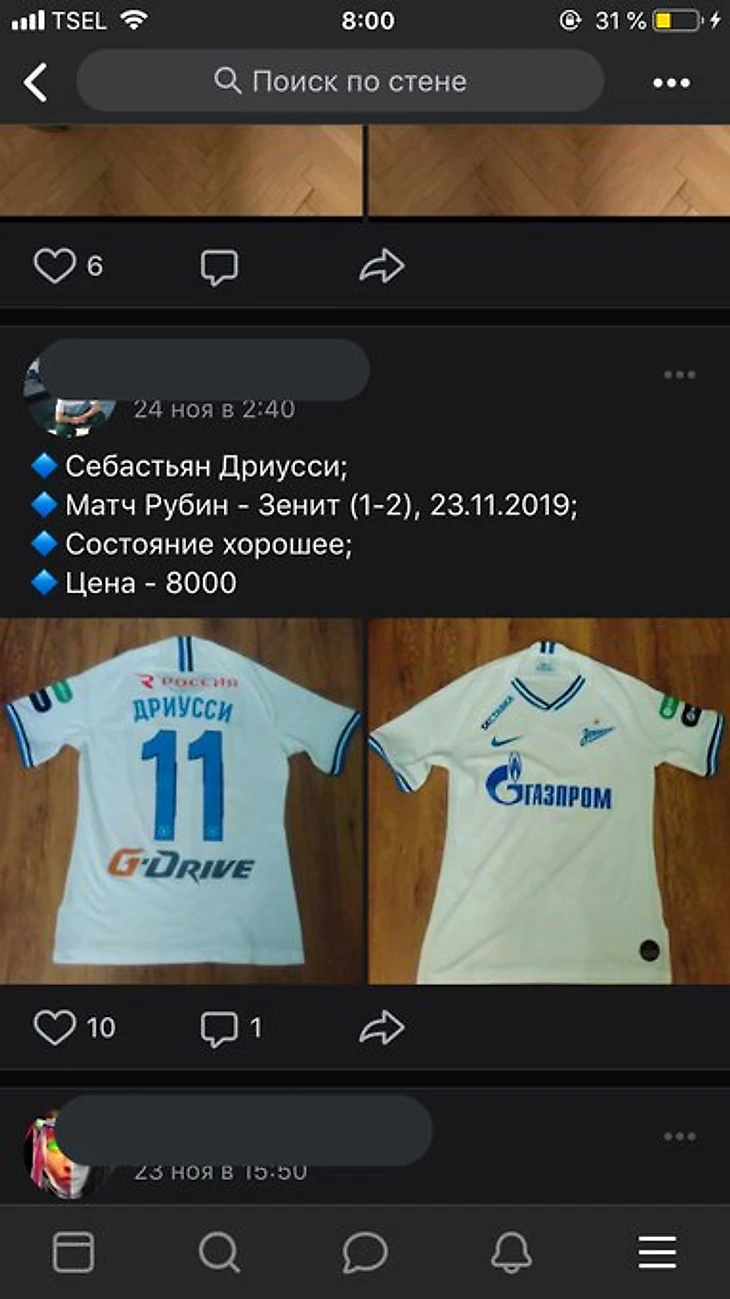Like the Дриусси jersey post
730x1299 pixels.
[x=55, y=1027]
